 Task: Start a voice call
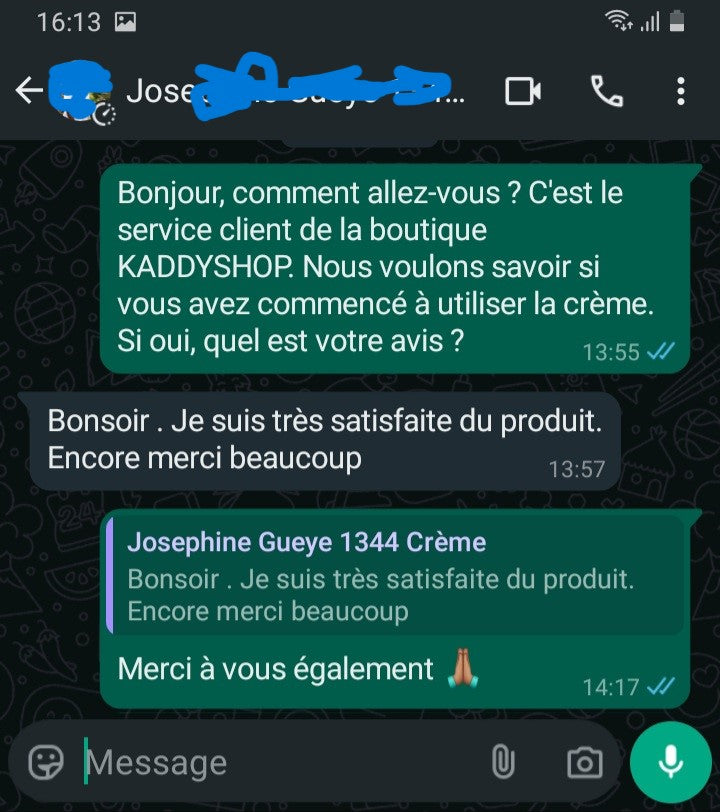pyautogui.click(x=606, y=92)
